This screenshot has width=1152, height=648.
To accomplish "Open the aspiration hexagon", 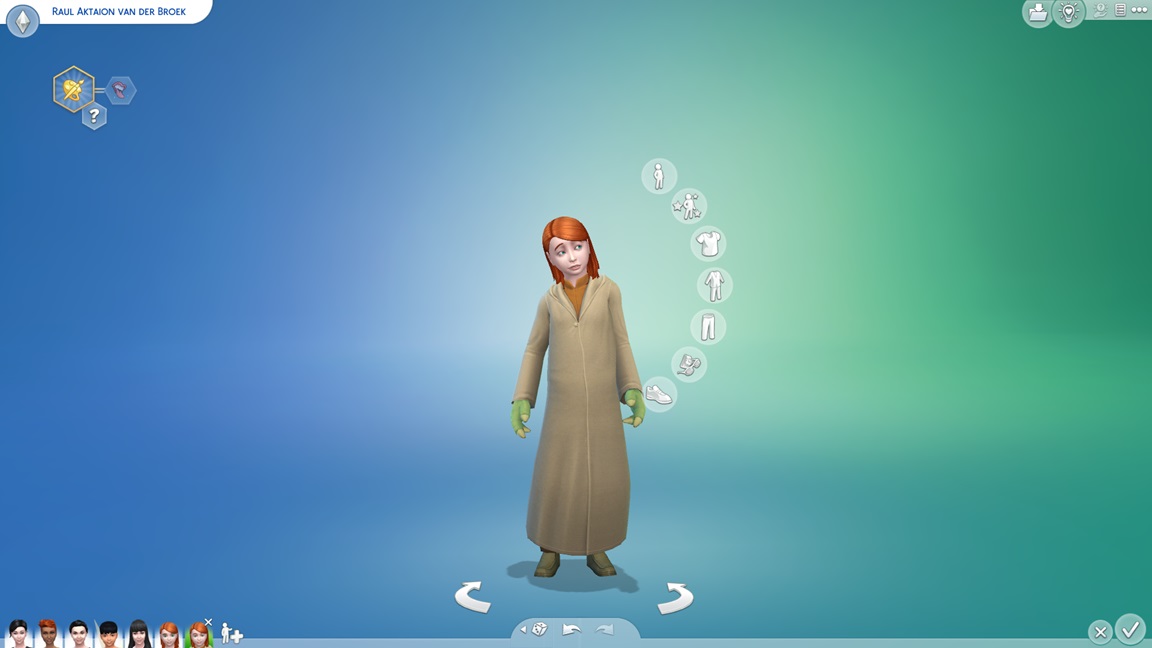I will pos(74,90).
